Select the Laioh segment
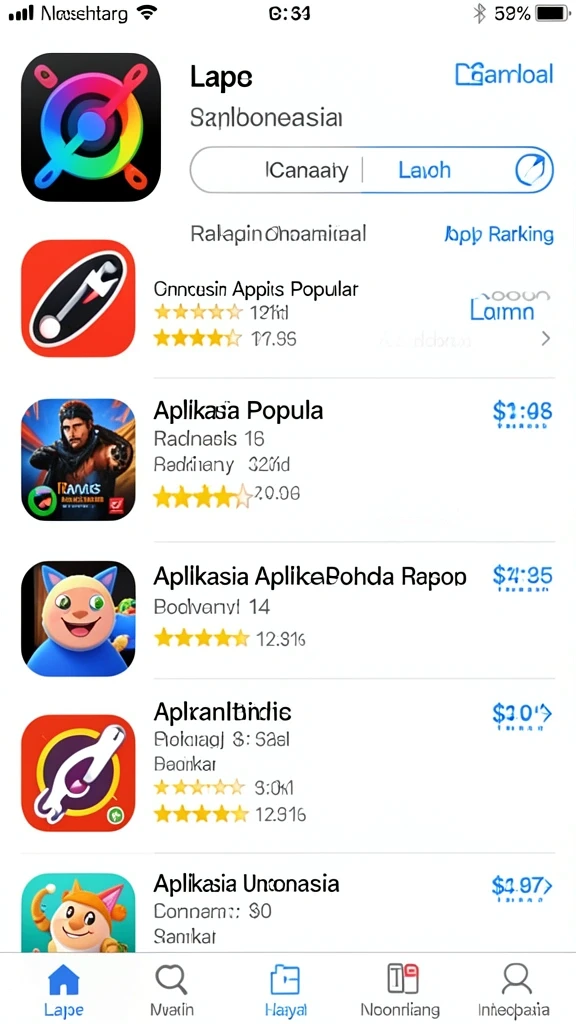The height and width of the screenshot is (1024, 576). pyautogui.click(x=424, y=170)
